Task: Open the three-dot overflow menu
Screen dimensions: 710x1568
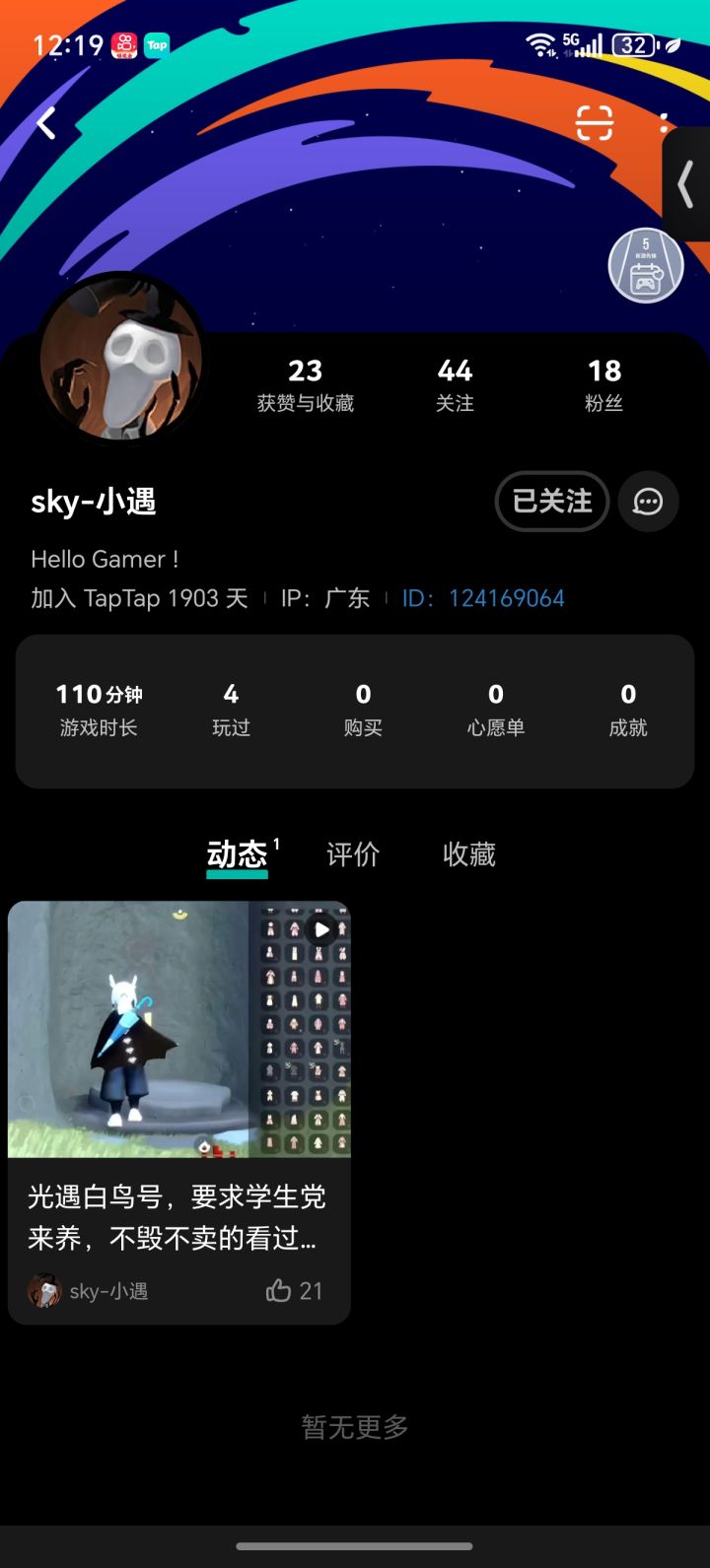Action: (664, 123)
